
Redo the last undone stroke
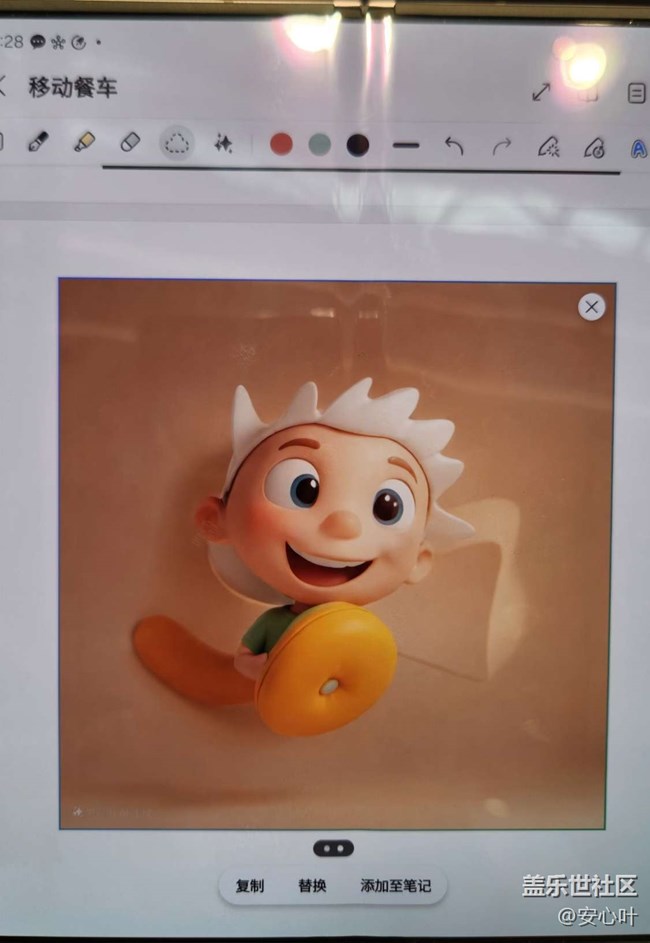point(501,147)
